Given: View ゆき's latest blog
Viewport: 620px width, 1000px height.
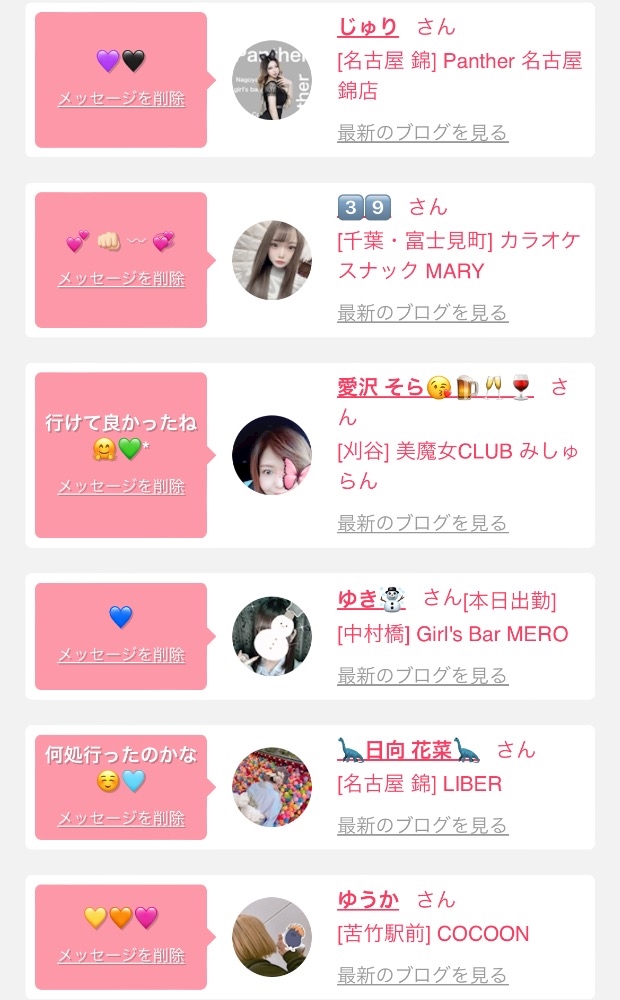Looking at the screenshot, I should 422,675.
